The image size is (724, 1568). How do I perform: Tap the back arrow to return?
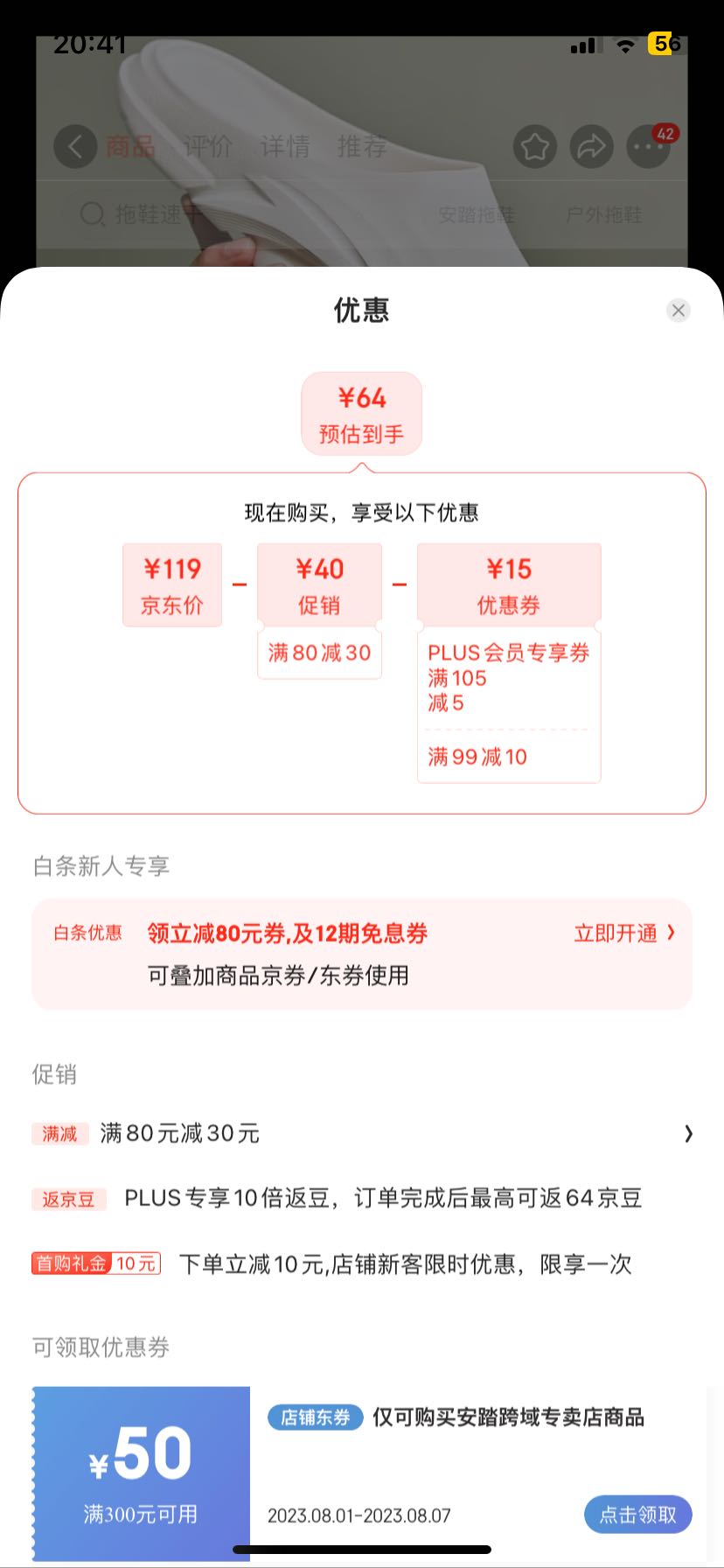click(74, 146)
